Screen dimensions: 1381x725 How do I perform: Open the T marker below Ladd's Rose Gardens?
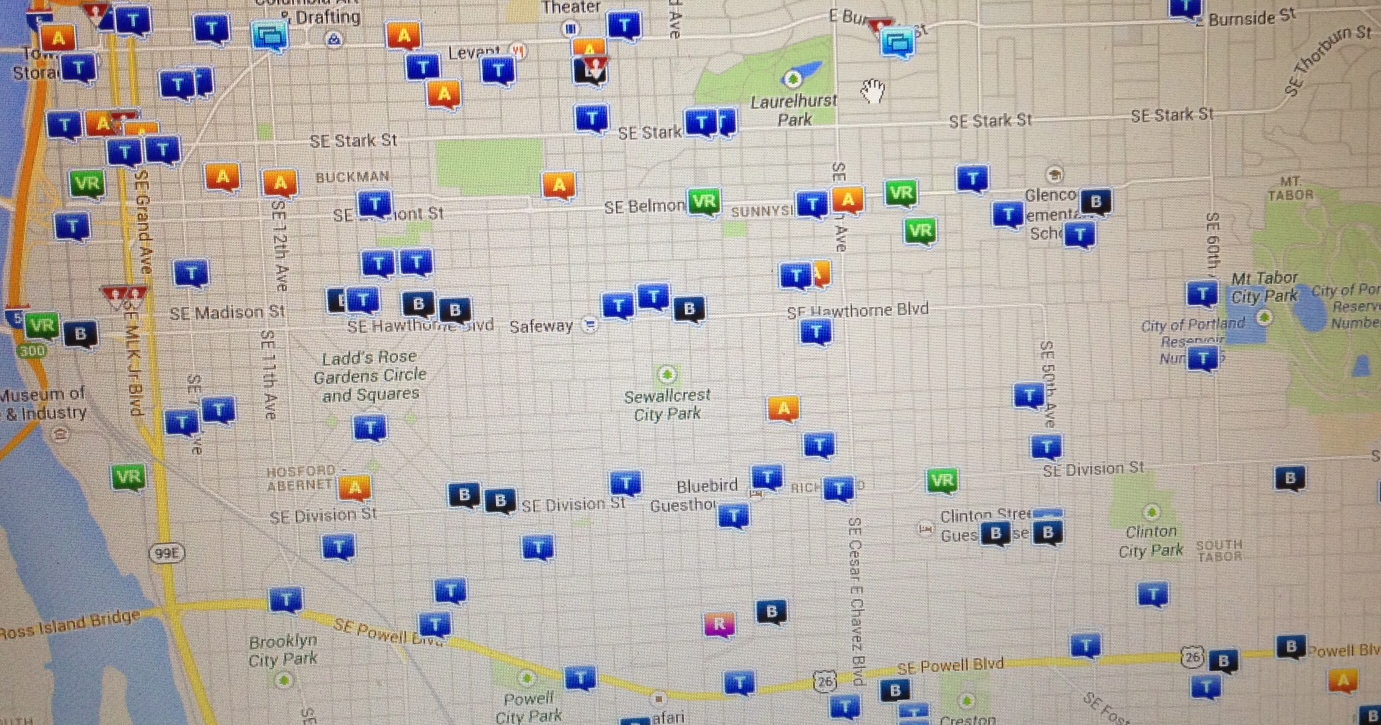[x=370, y=428]
